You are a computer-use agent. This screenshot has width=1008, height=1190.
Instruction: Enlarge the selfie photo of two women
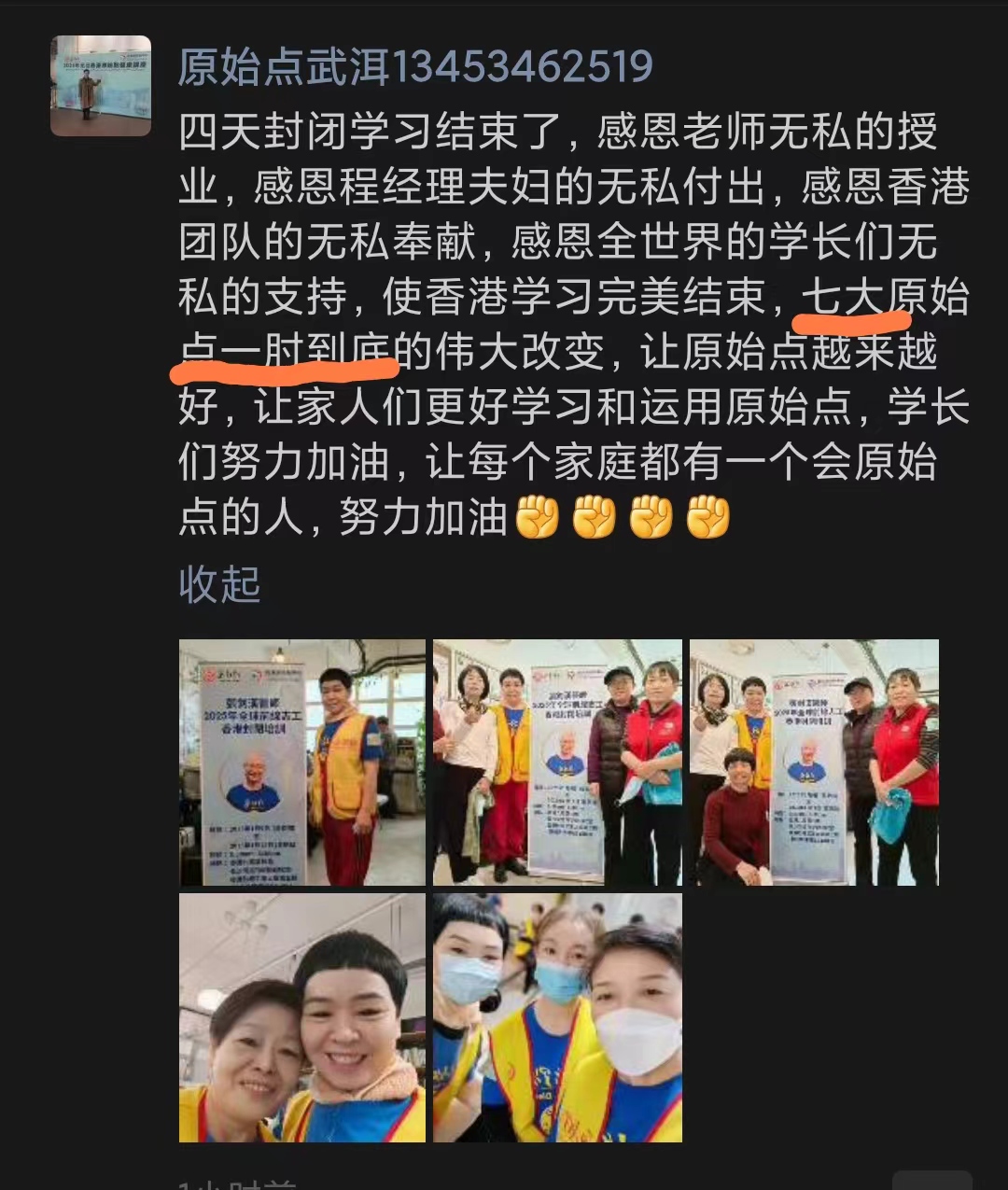(x=301, y=1017)
